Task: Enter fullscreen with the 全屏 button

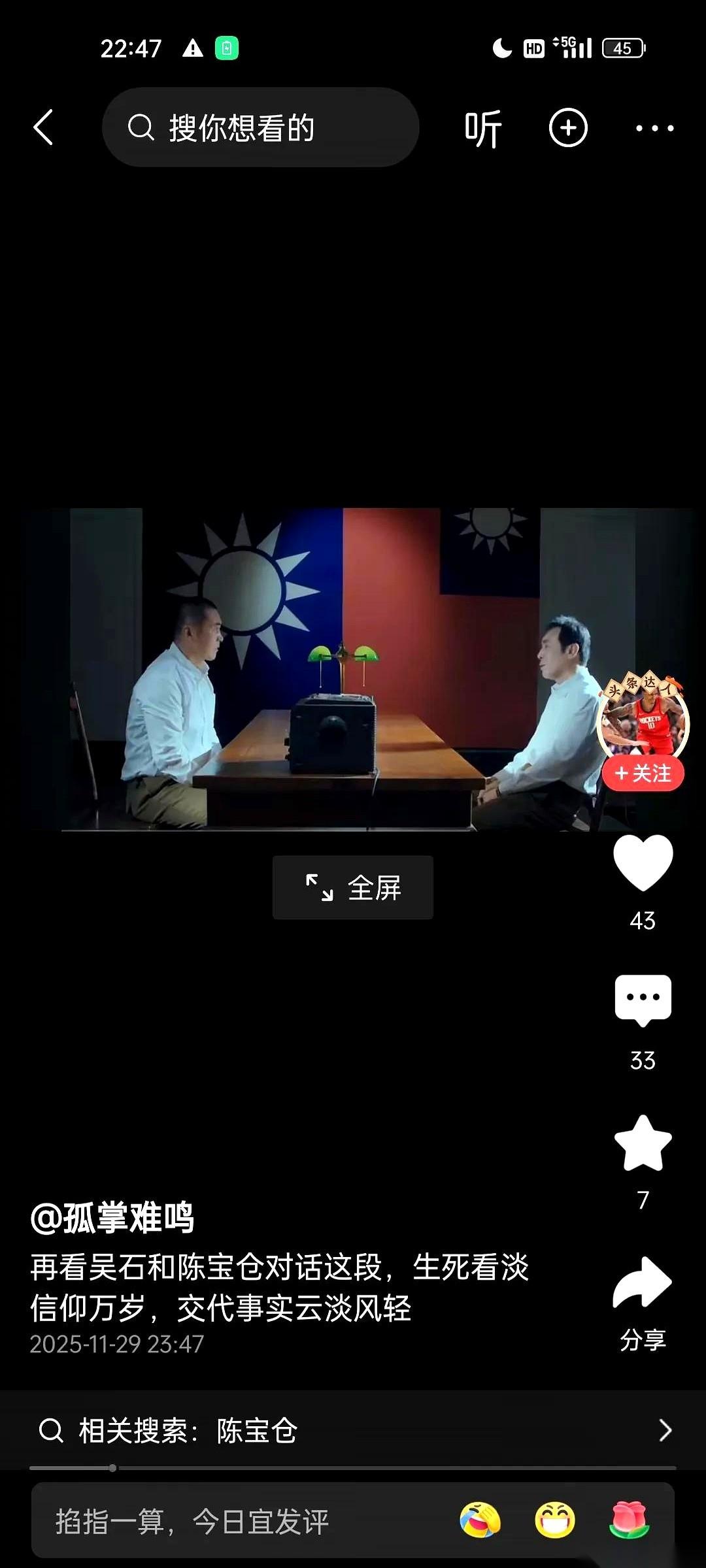Action: click(352, 887)
